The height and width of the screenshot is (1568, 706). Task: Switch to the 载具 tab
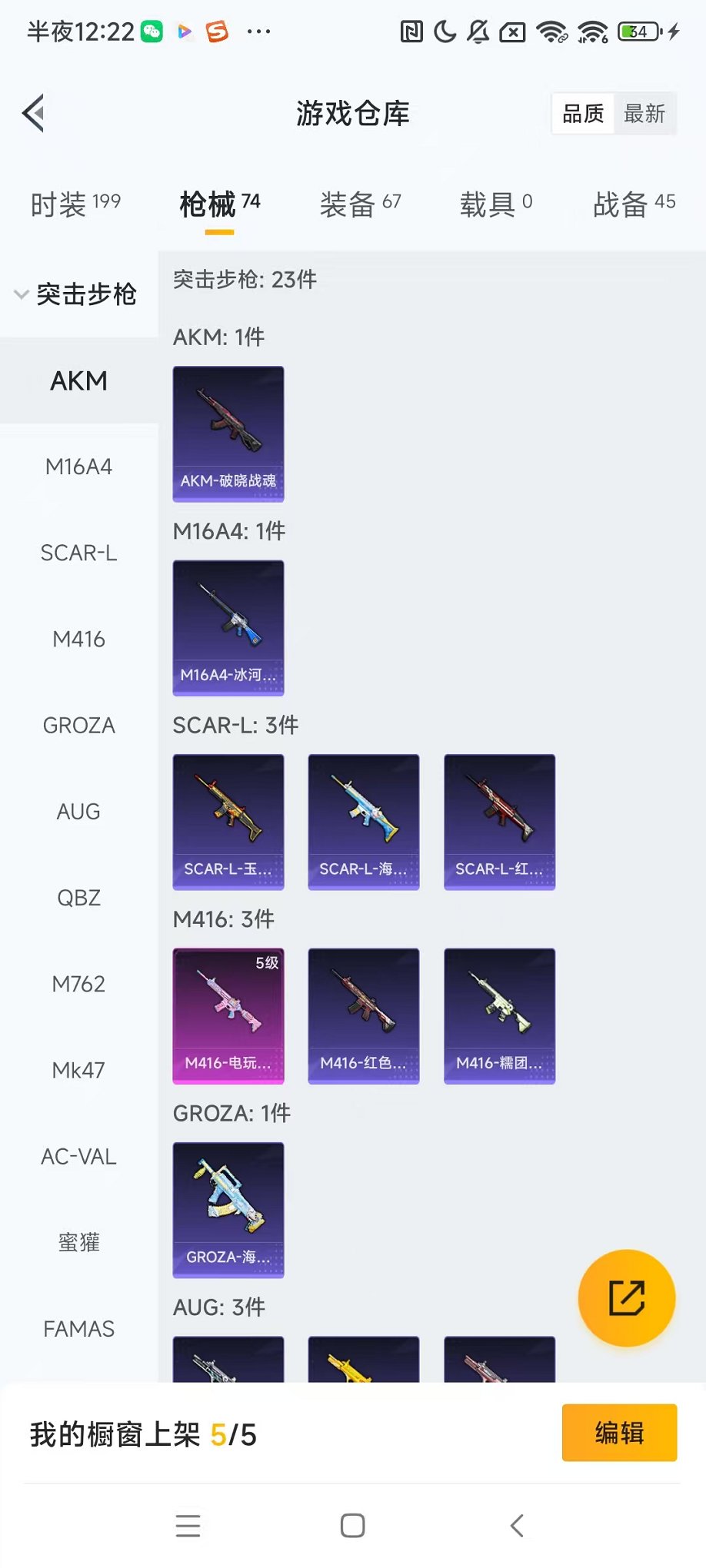pyautogui.click(x=495, y=204)
